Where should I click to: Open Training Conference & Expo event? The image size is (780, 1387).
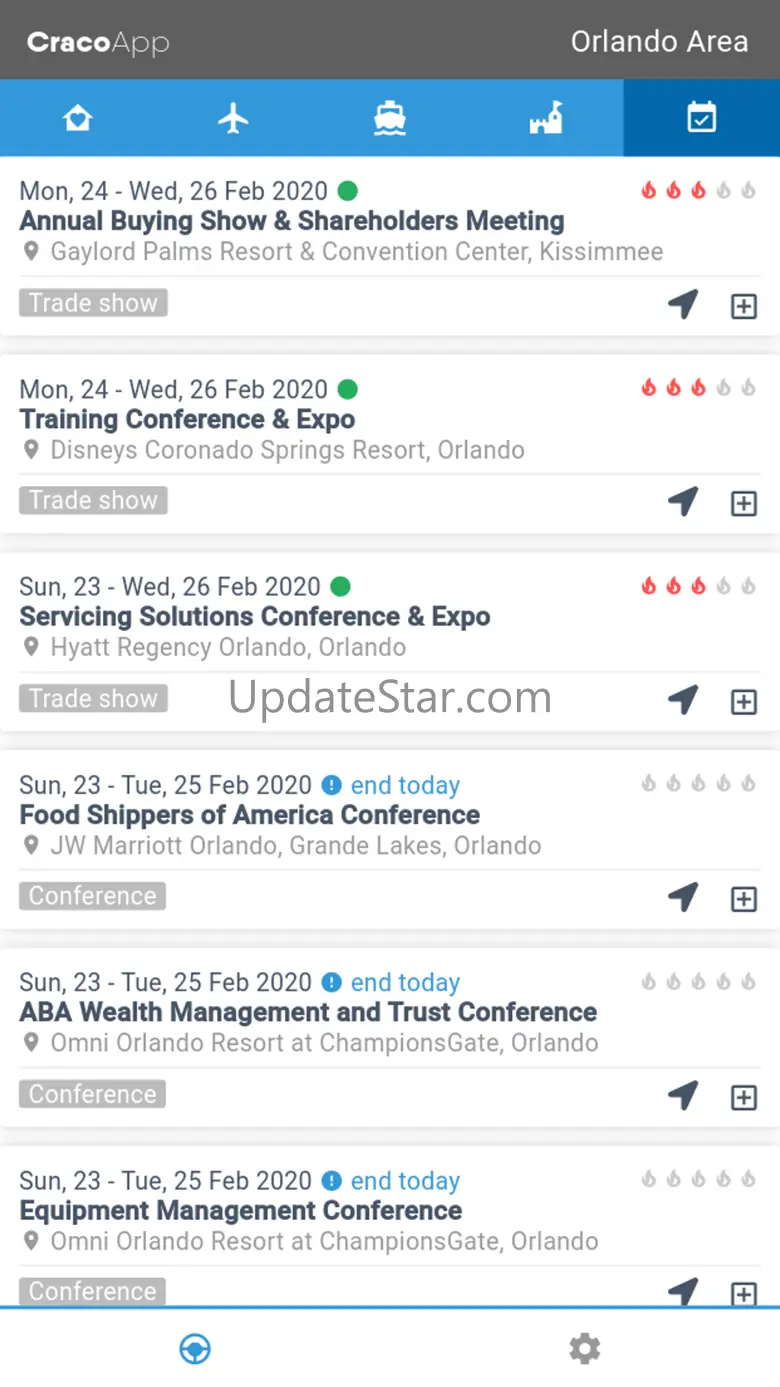[x=187, y=419]
